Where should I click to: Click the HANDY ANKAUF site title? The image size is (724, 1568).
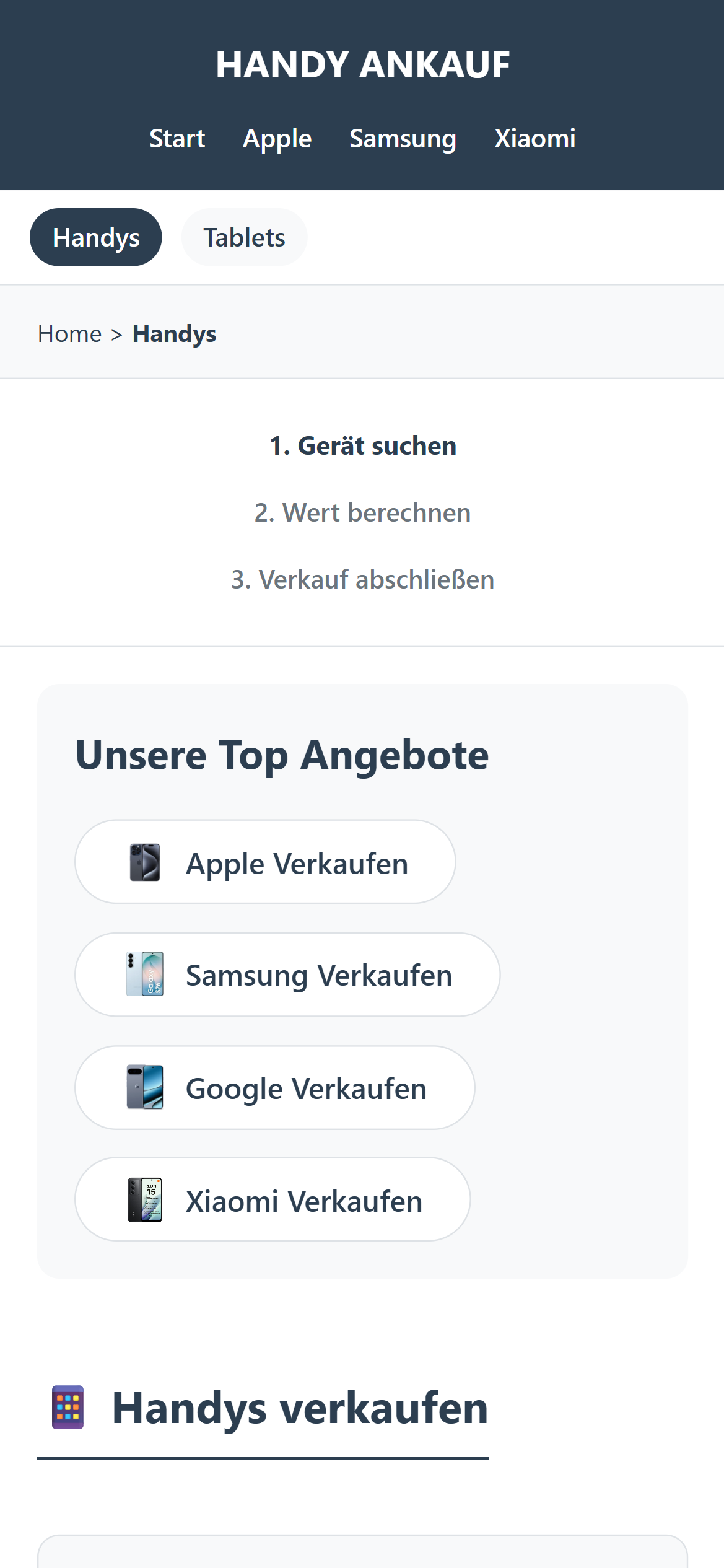click(362, 64)
